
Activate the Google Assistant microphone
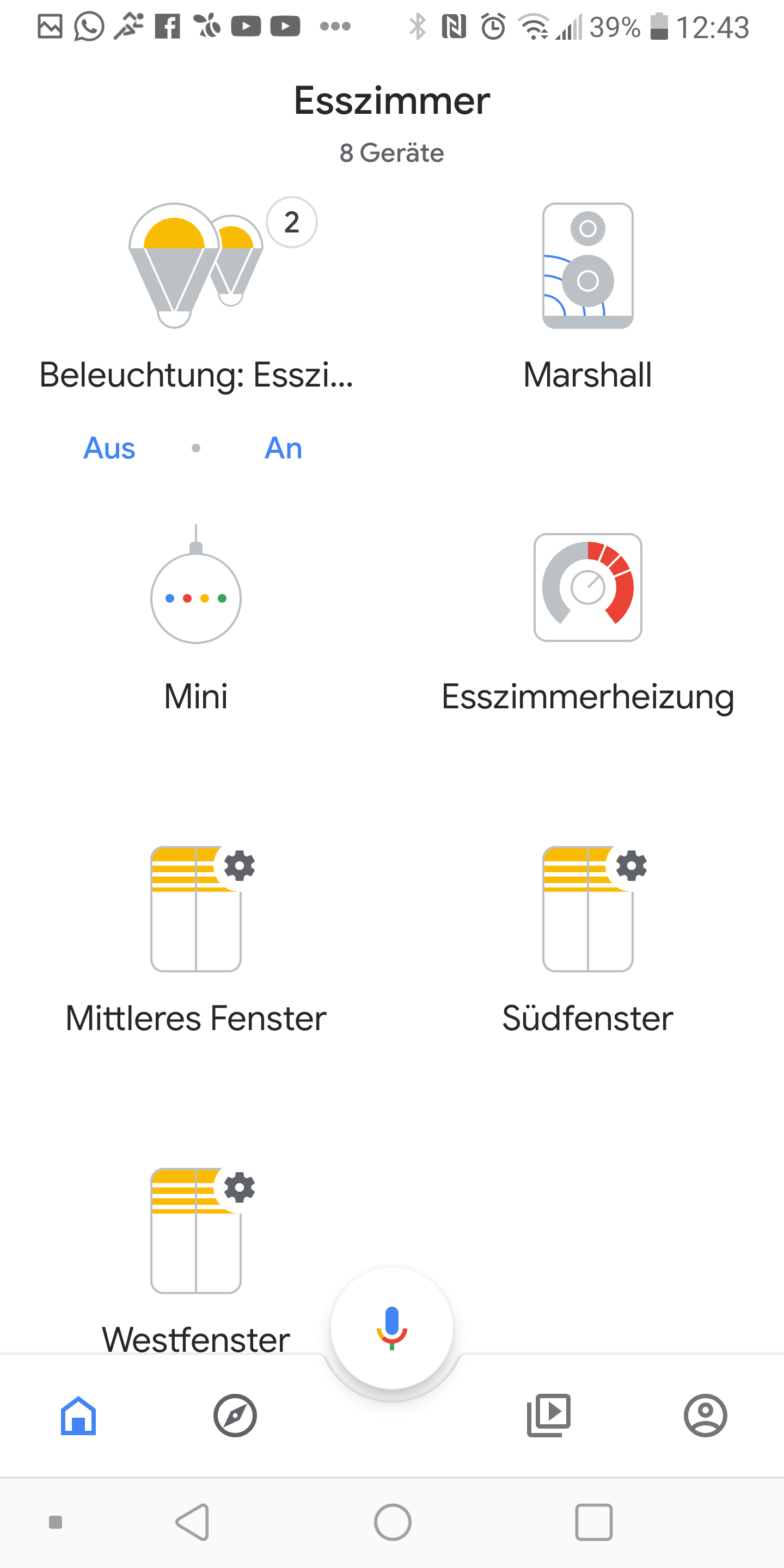click(x=392, y=1328)
